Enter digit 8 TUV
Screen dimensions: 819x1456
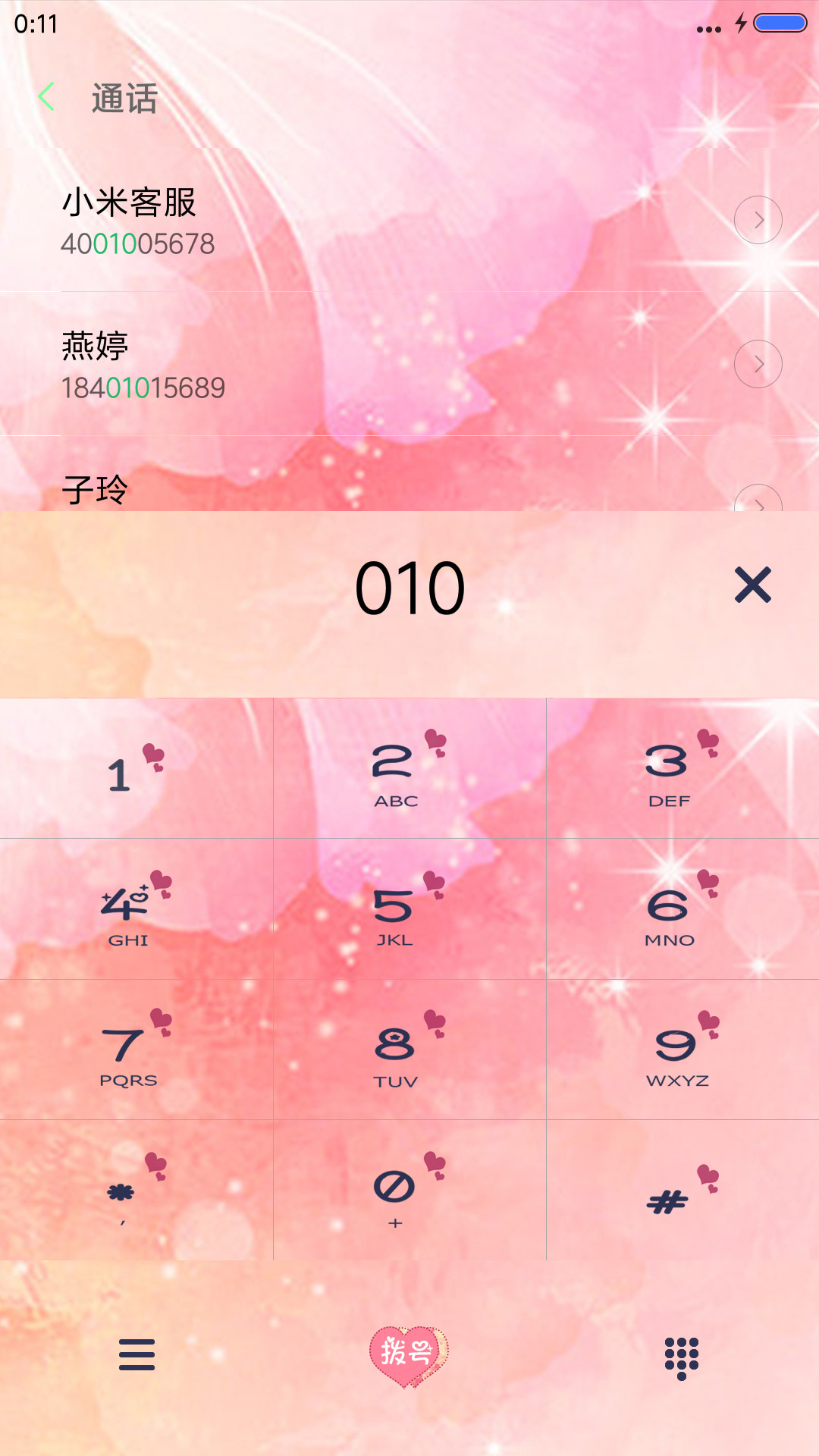click(x=409, y=1050)
